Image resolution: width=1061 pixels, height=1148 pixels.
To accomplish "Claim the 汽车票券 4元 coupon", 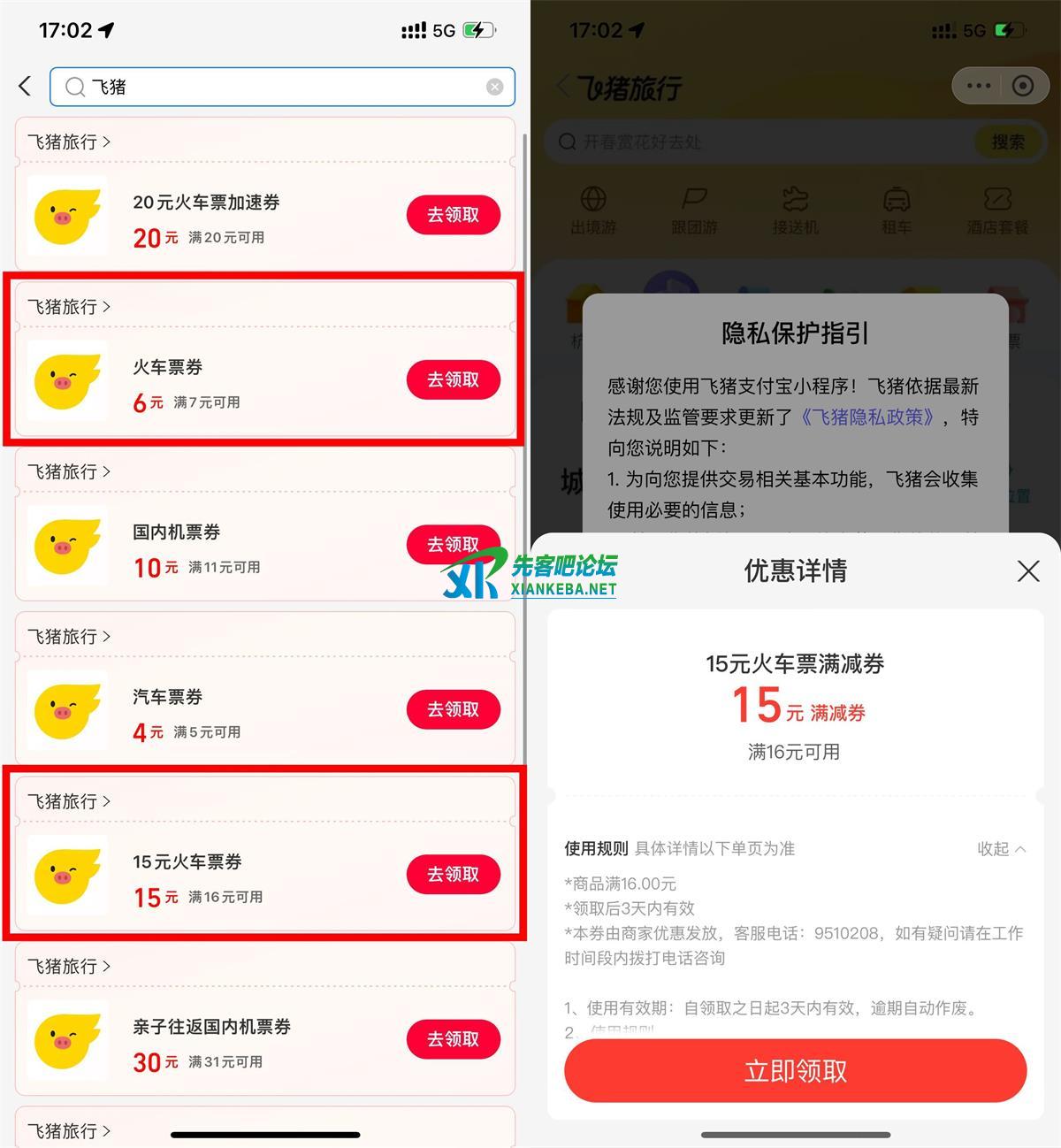I will point(453,709).
